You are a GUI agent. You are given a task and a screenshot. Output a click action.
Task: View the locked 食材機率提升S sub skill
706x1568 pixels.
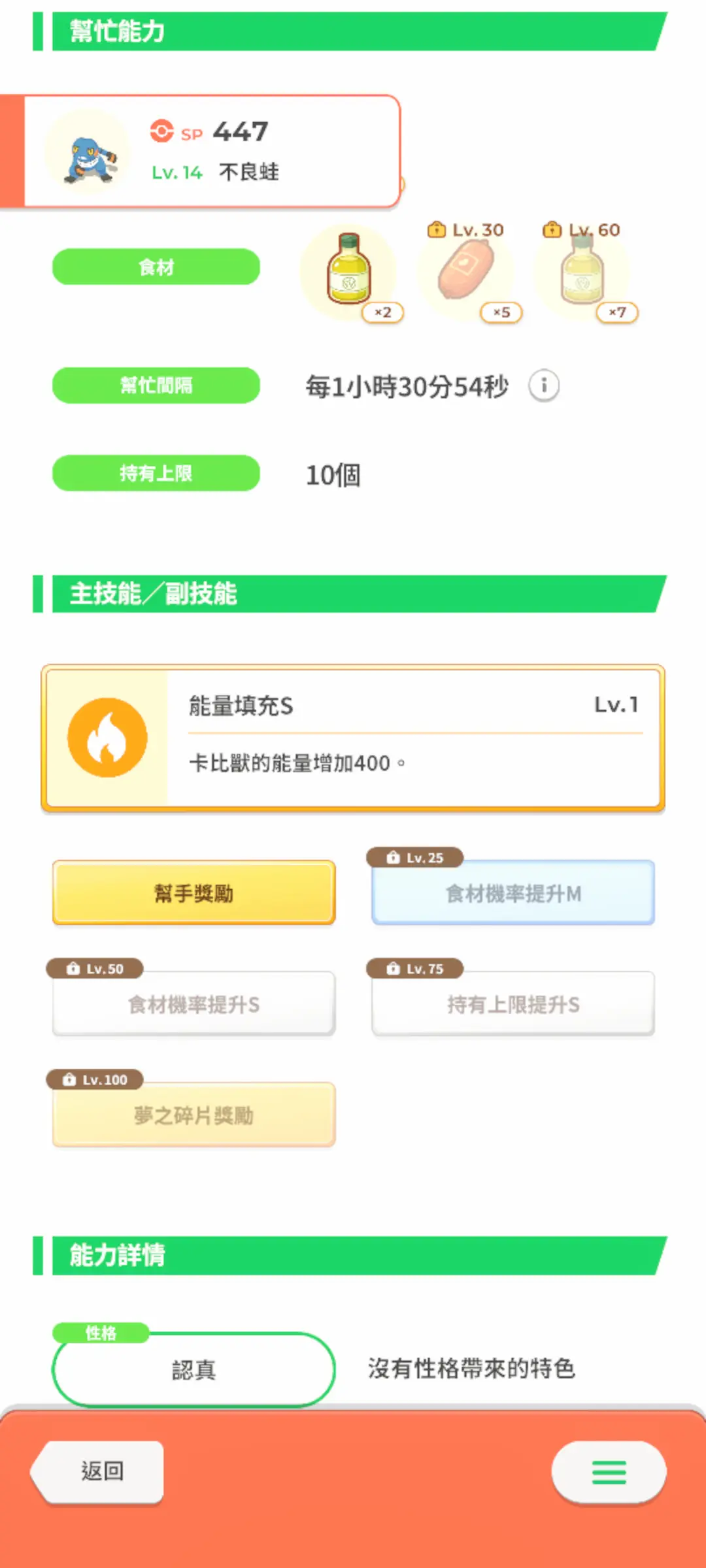tap(194, 1004)
